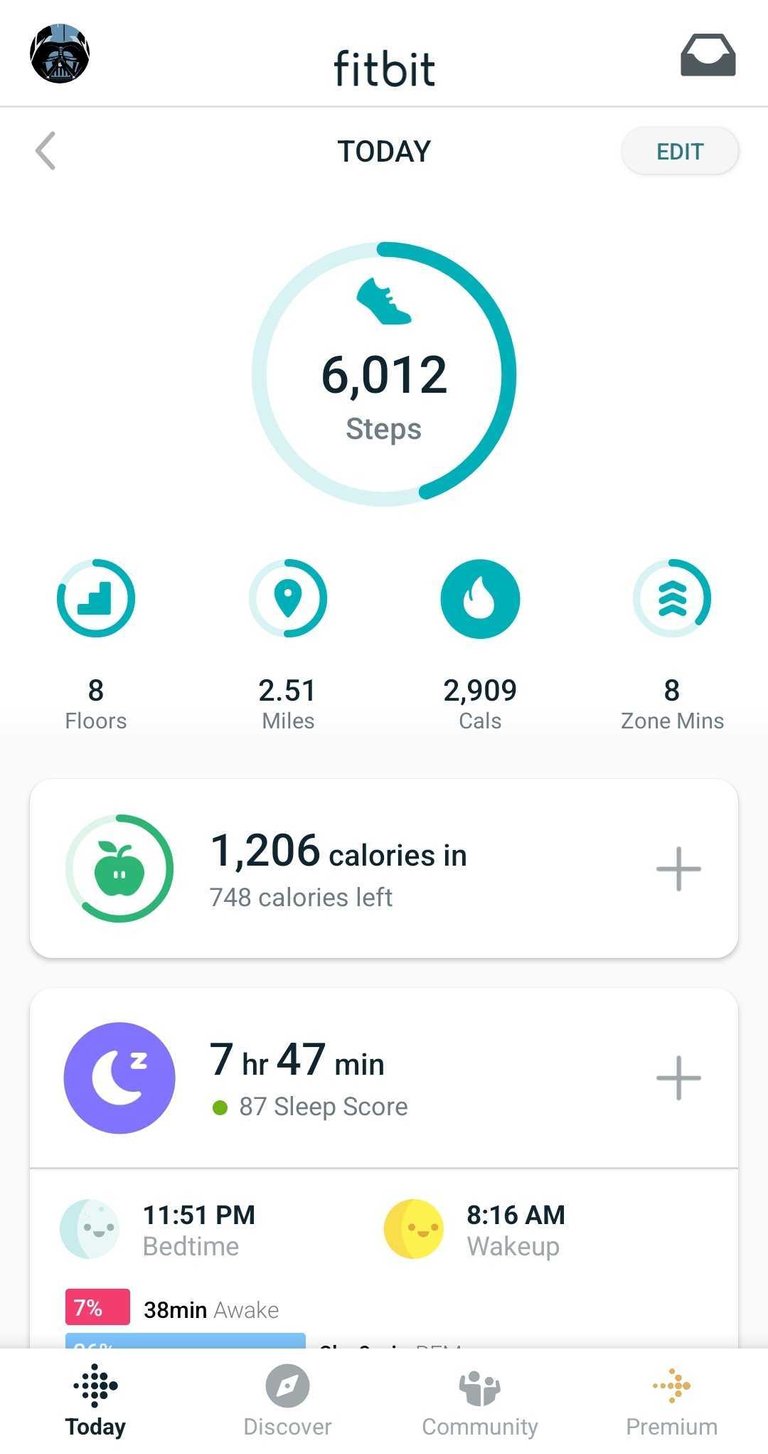The width and height of the screenshot is (768, 1454).
Task: Tap the EDIT button
Action: click(x=680, y=152)
